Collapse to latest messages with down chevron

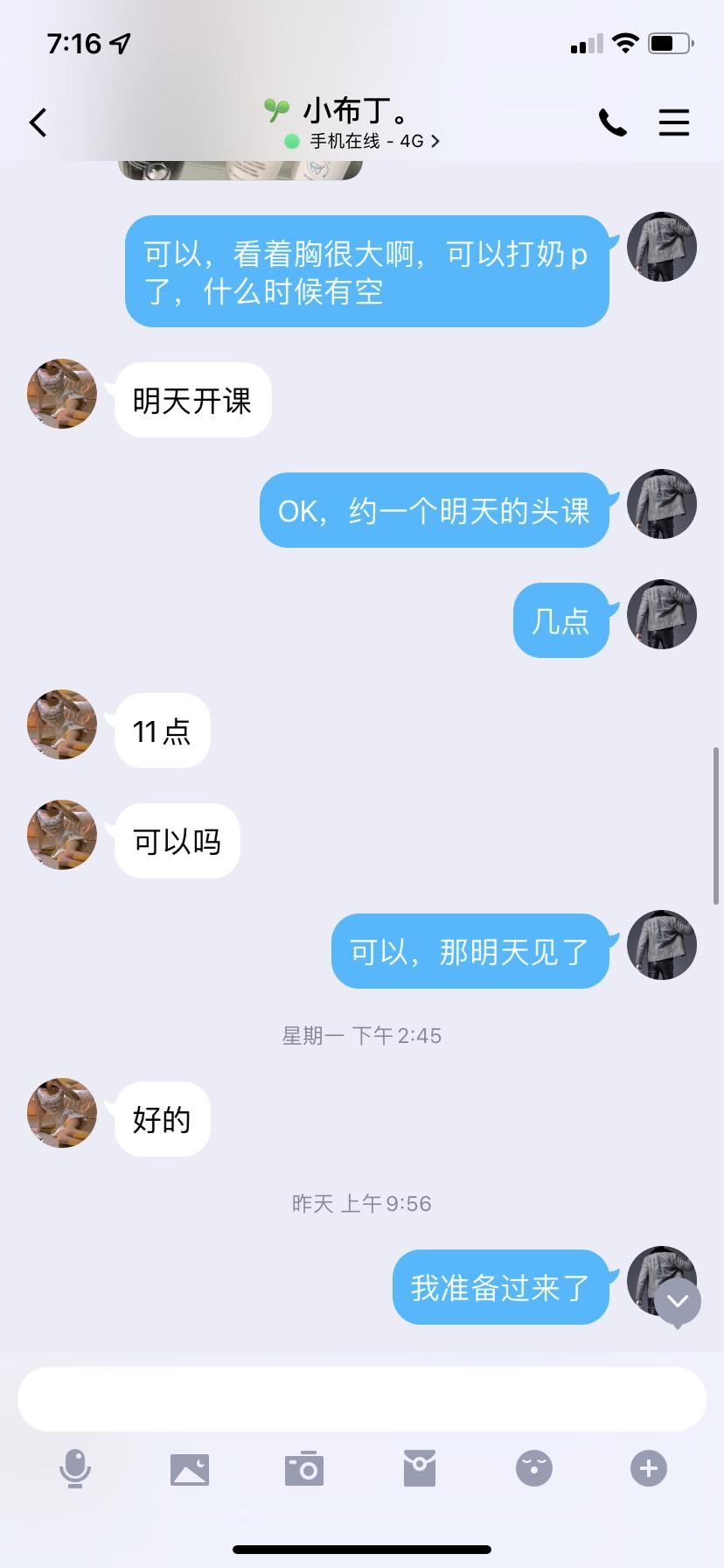676,1301
